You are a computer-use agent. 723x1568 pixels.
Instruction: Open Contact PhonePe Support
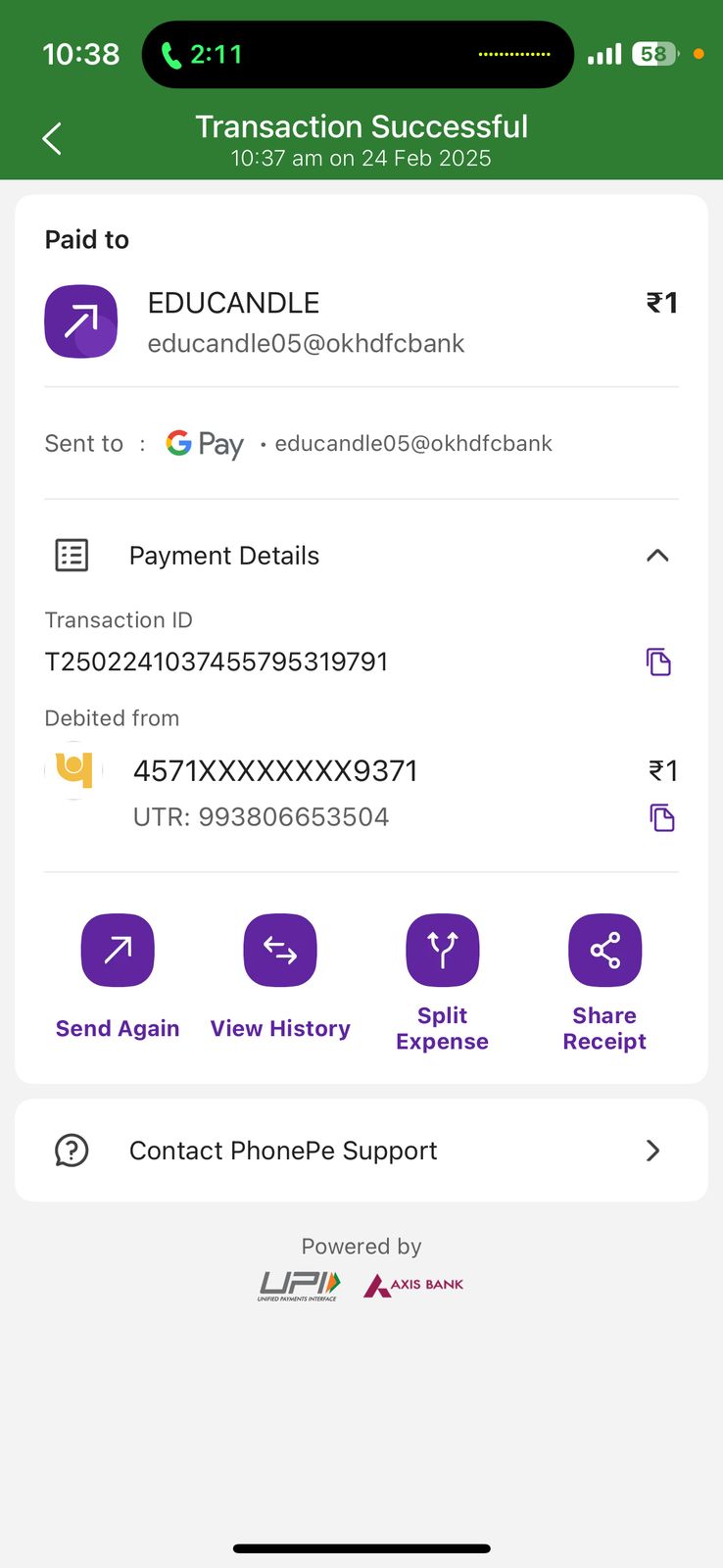point(361,1151)
